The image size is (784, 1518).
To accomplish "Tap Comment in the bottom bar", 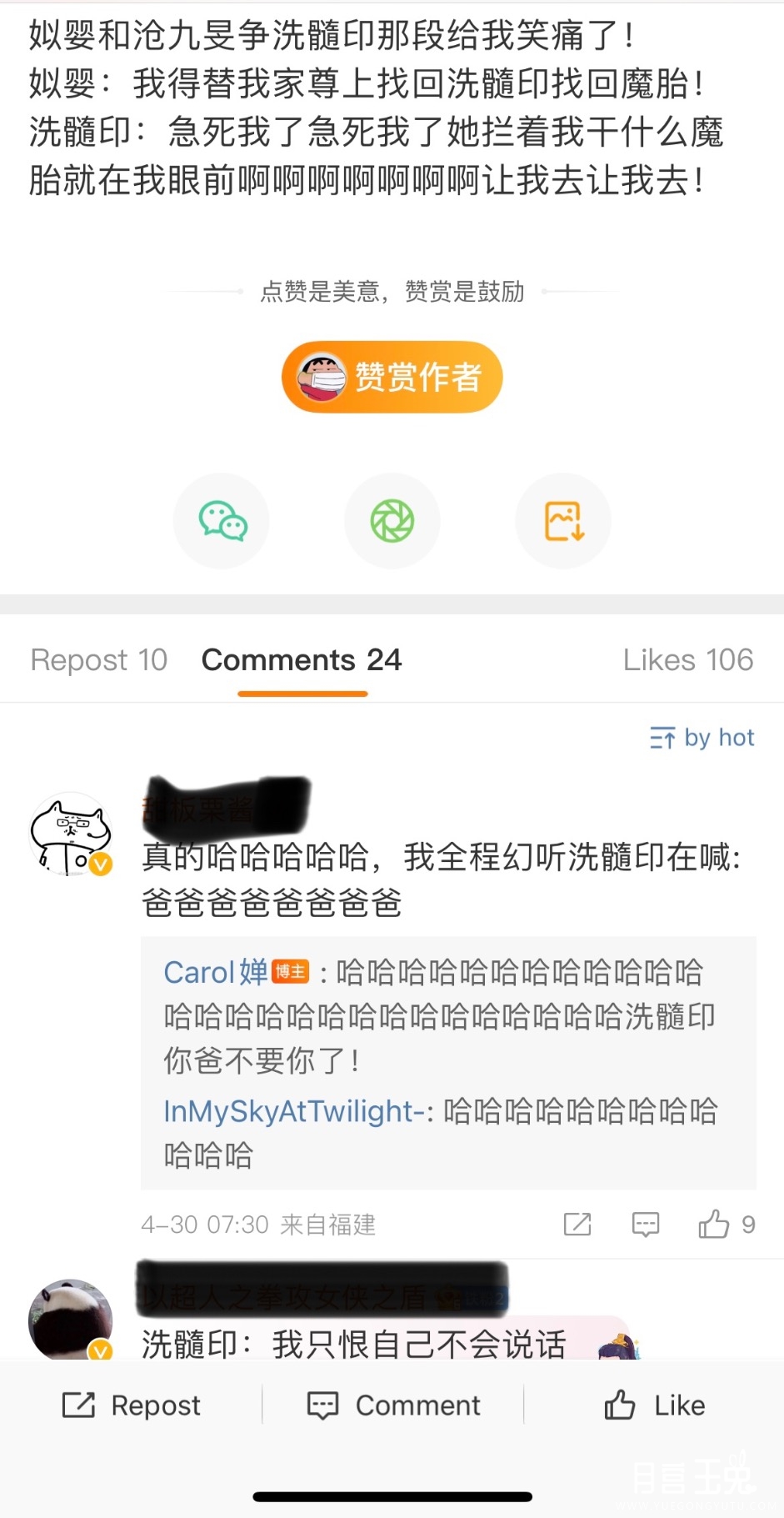I will [x=393, y=1405].
